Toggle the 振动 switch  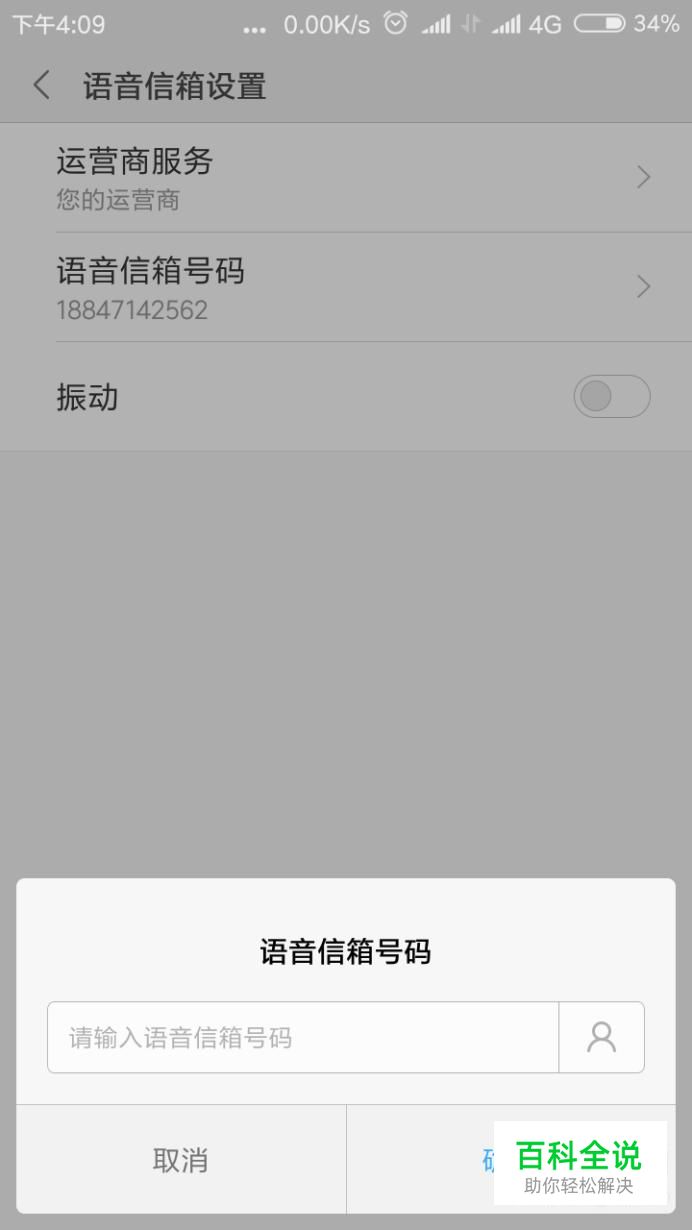(x=612, y=397)
